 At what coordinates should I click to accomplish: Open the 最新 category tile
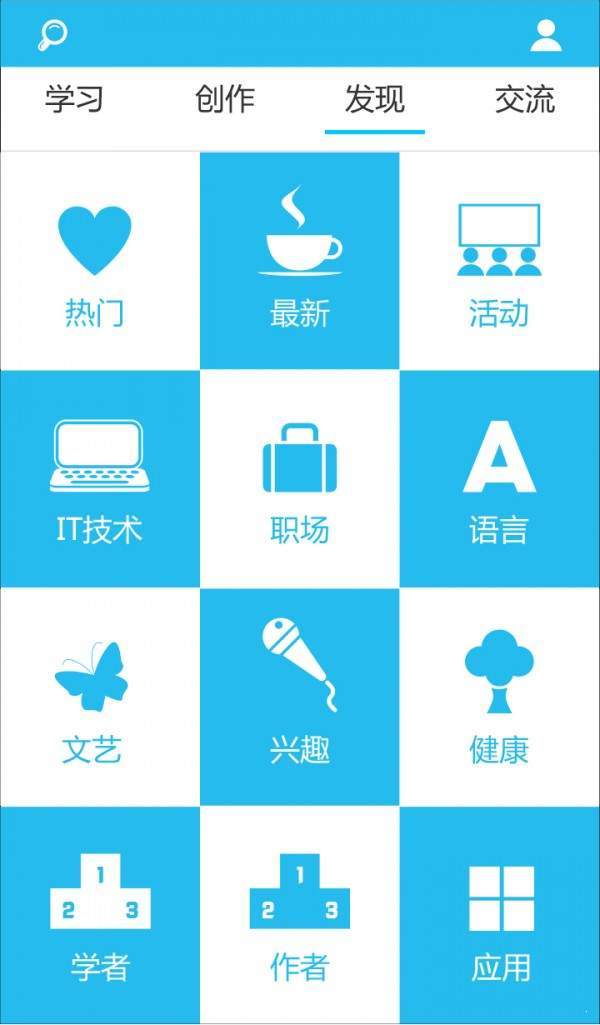click(x=300, y=262)
